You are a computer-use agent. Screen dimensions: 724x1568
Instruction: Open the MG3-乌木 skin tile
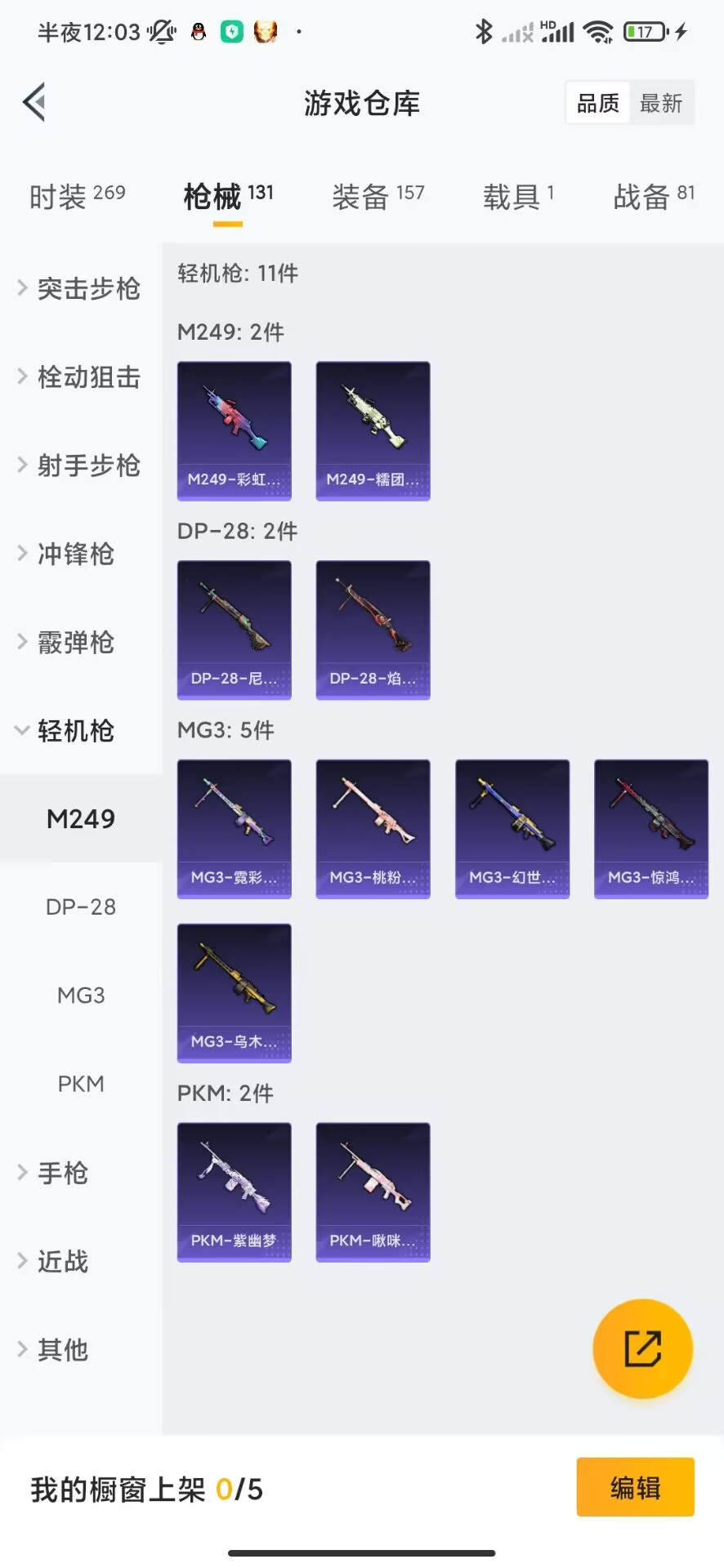pyautogui.click(x=234, y=992)
